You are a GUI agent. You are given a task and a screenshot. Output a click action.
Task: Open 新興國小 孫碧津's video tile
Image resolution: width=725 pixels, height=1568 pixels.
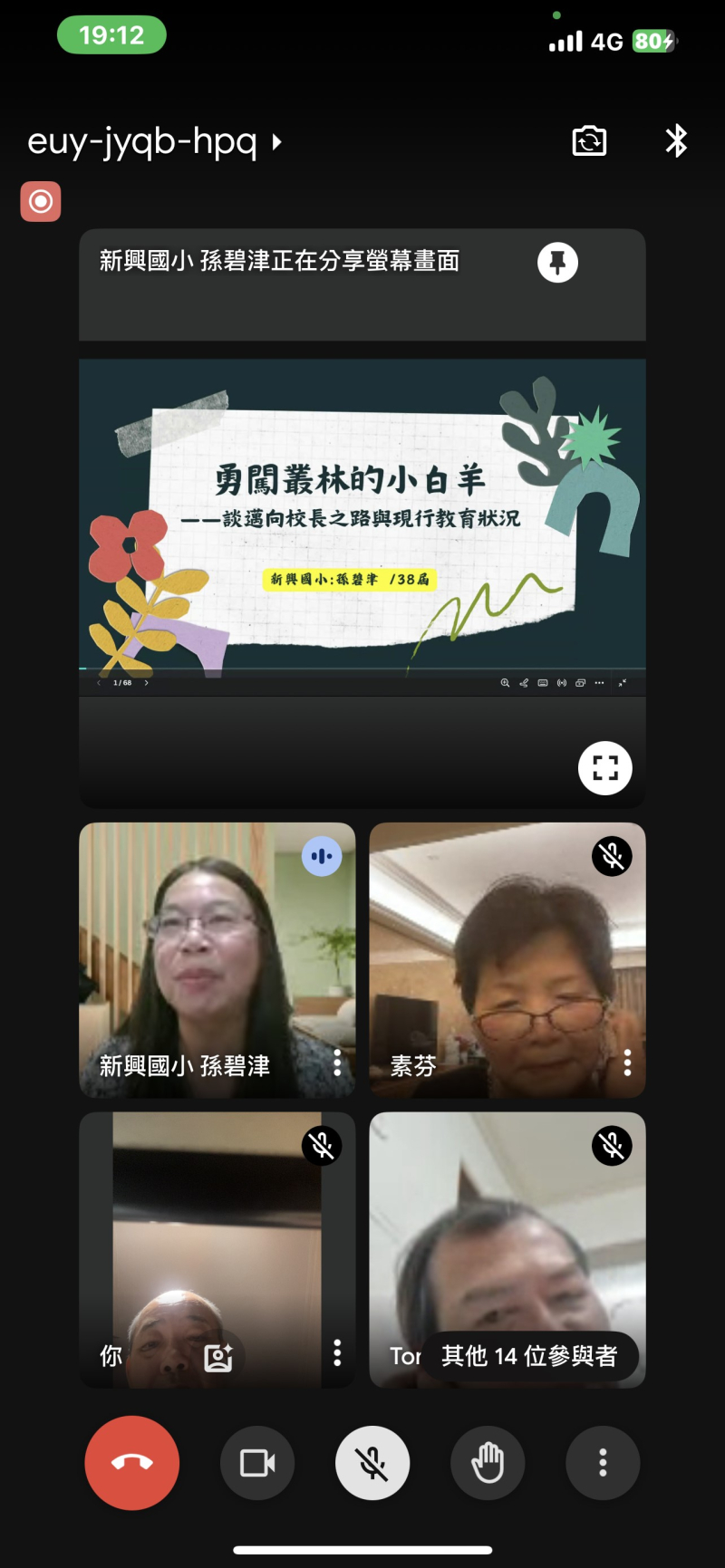[x=217, y=951]
